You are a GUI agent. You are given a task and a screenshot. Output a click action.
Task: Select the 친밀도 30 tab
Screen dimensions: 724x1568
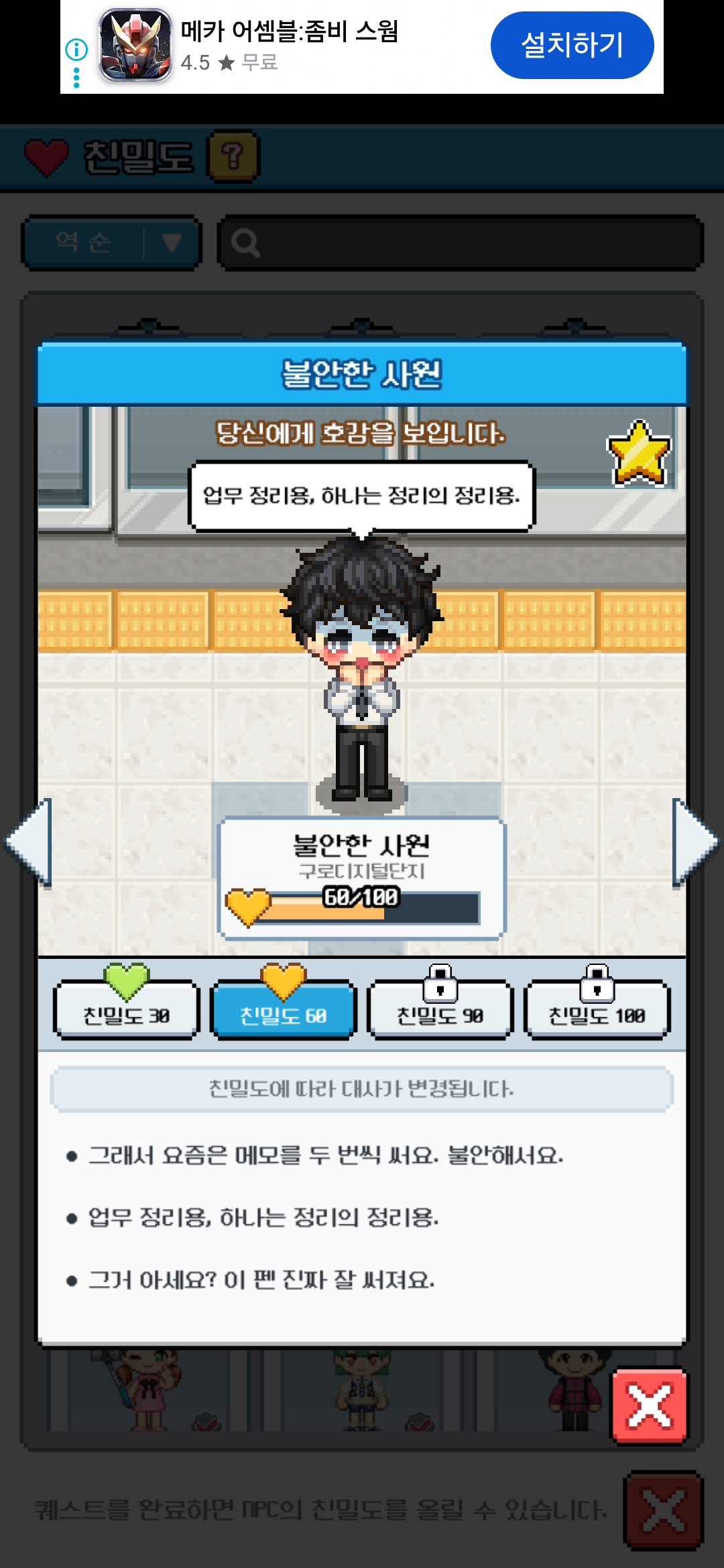(126, 1011)
